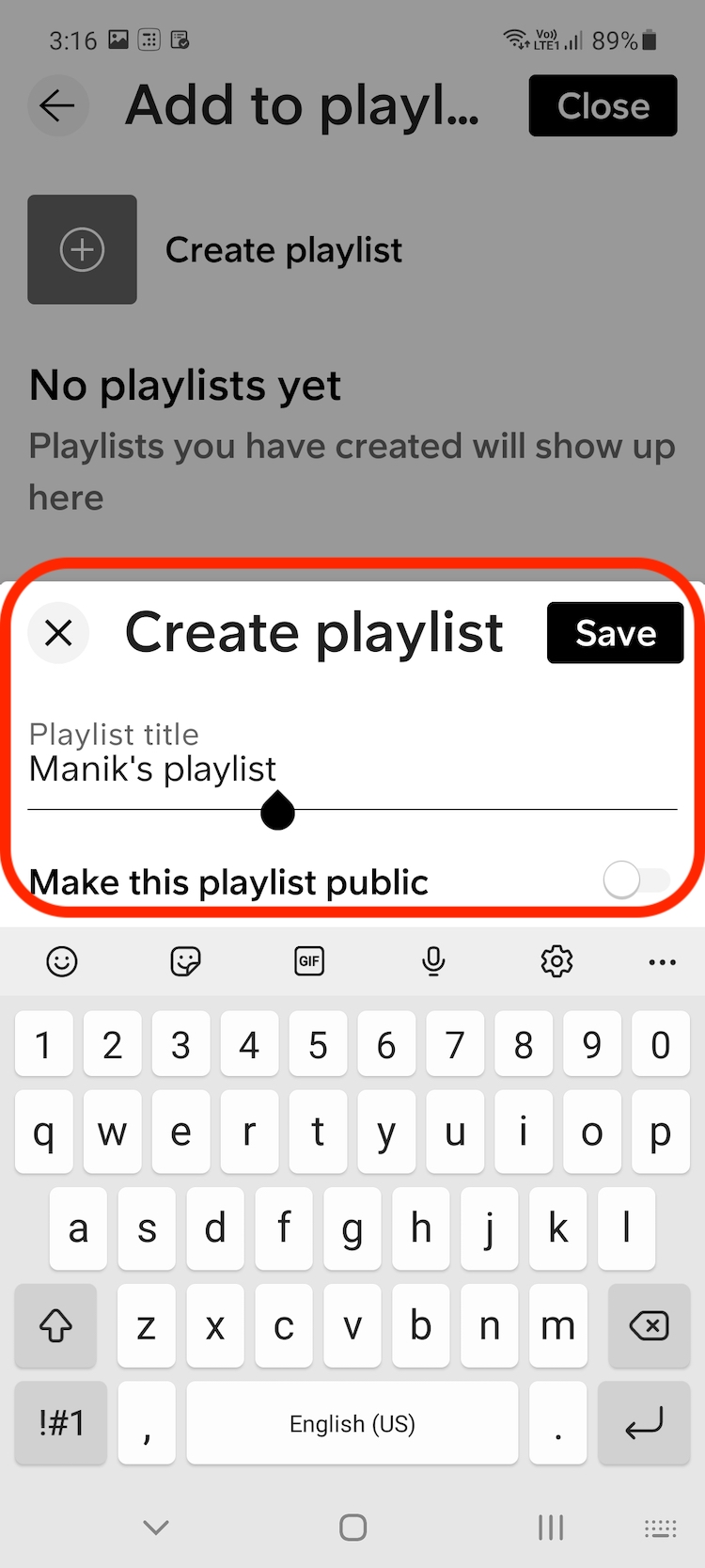Tap the backspace key on the keyboard

click(x=648, y=1326)
